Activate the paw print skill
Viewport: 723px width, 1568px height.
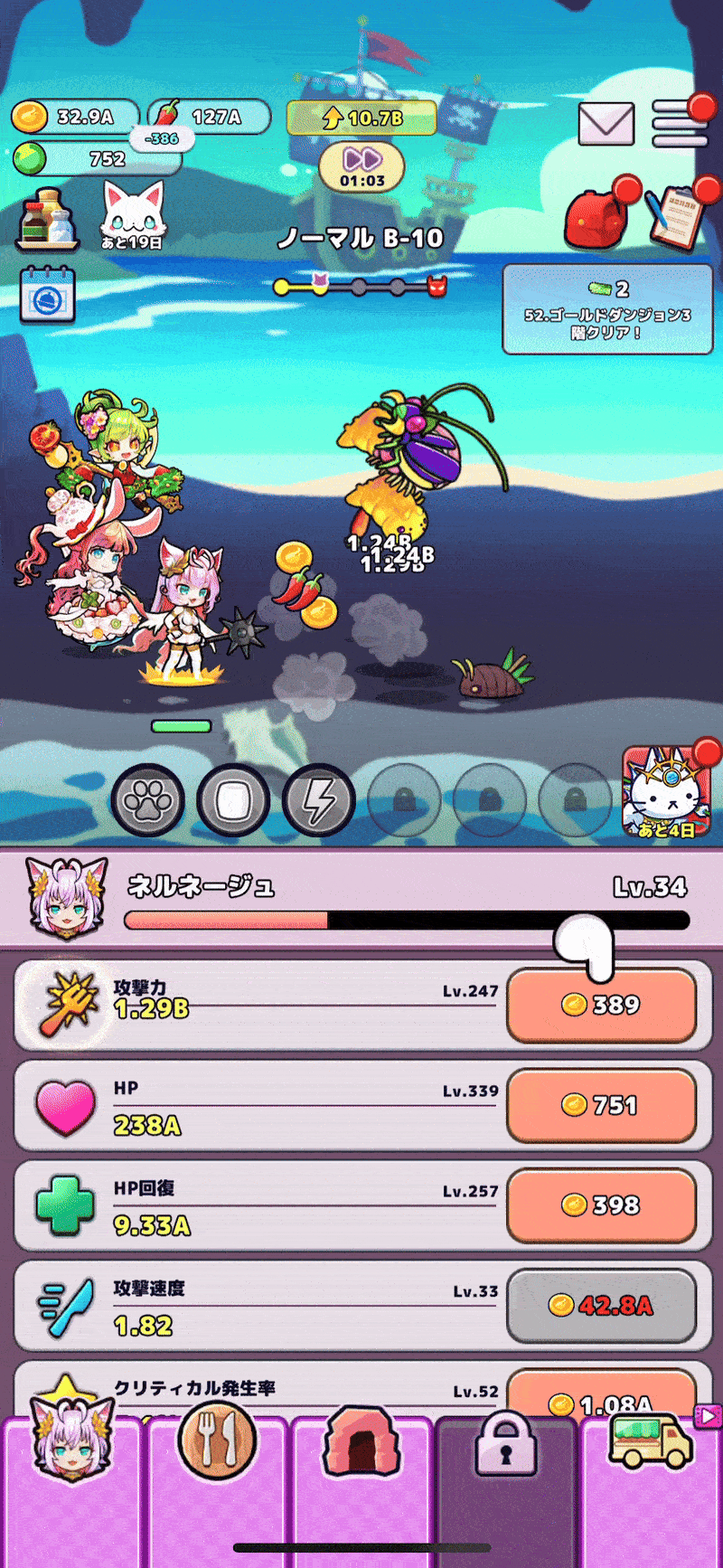pyautogui.click(x=148, y=801)
